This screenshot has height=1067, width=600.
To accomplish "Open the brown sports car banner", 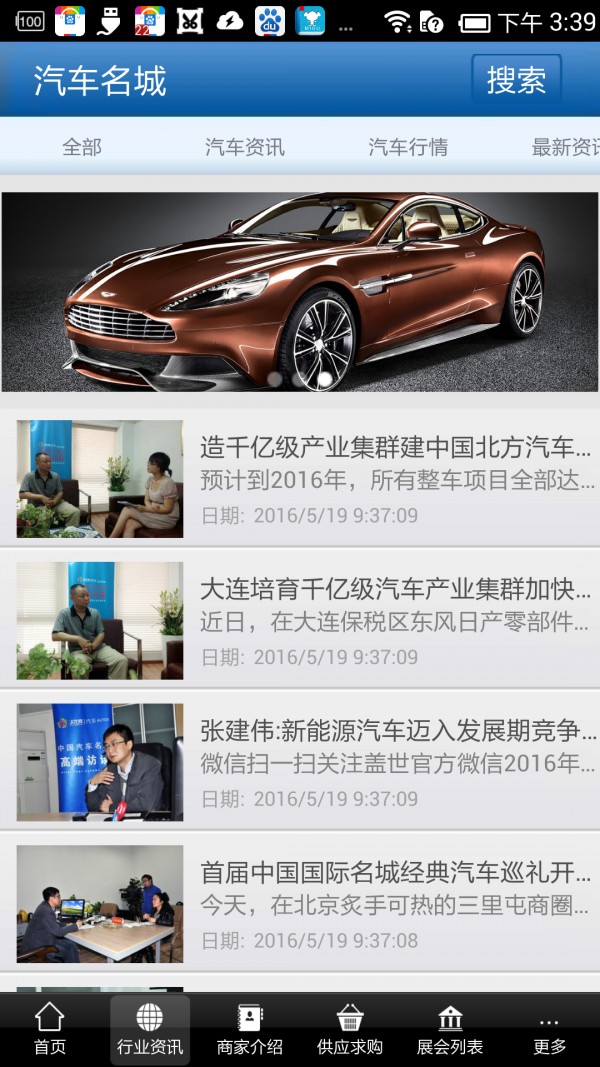I will tap(300, 291).
